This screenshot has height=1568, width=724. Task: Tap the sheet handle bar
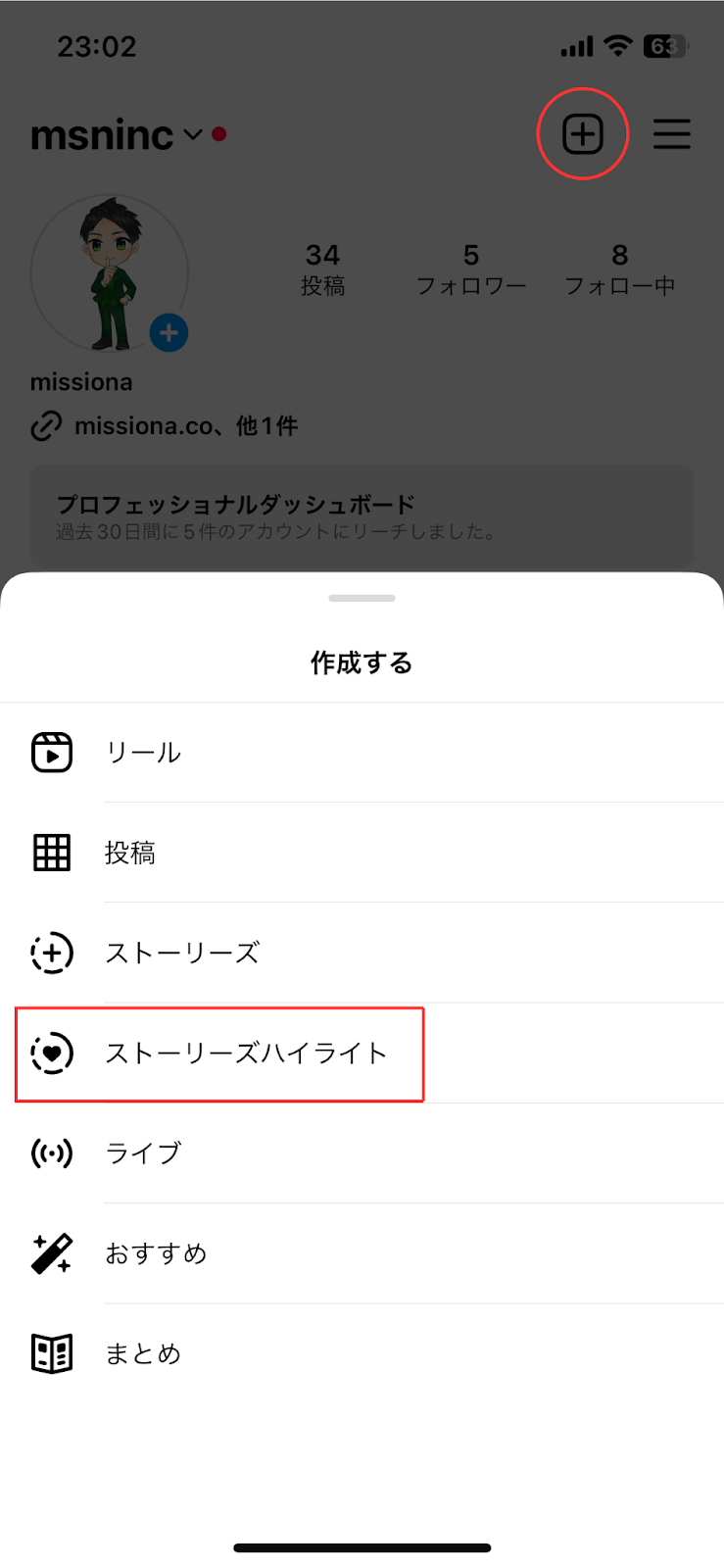[362, 598]
